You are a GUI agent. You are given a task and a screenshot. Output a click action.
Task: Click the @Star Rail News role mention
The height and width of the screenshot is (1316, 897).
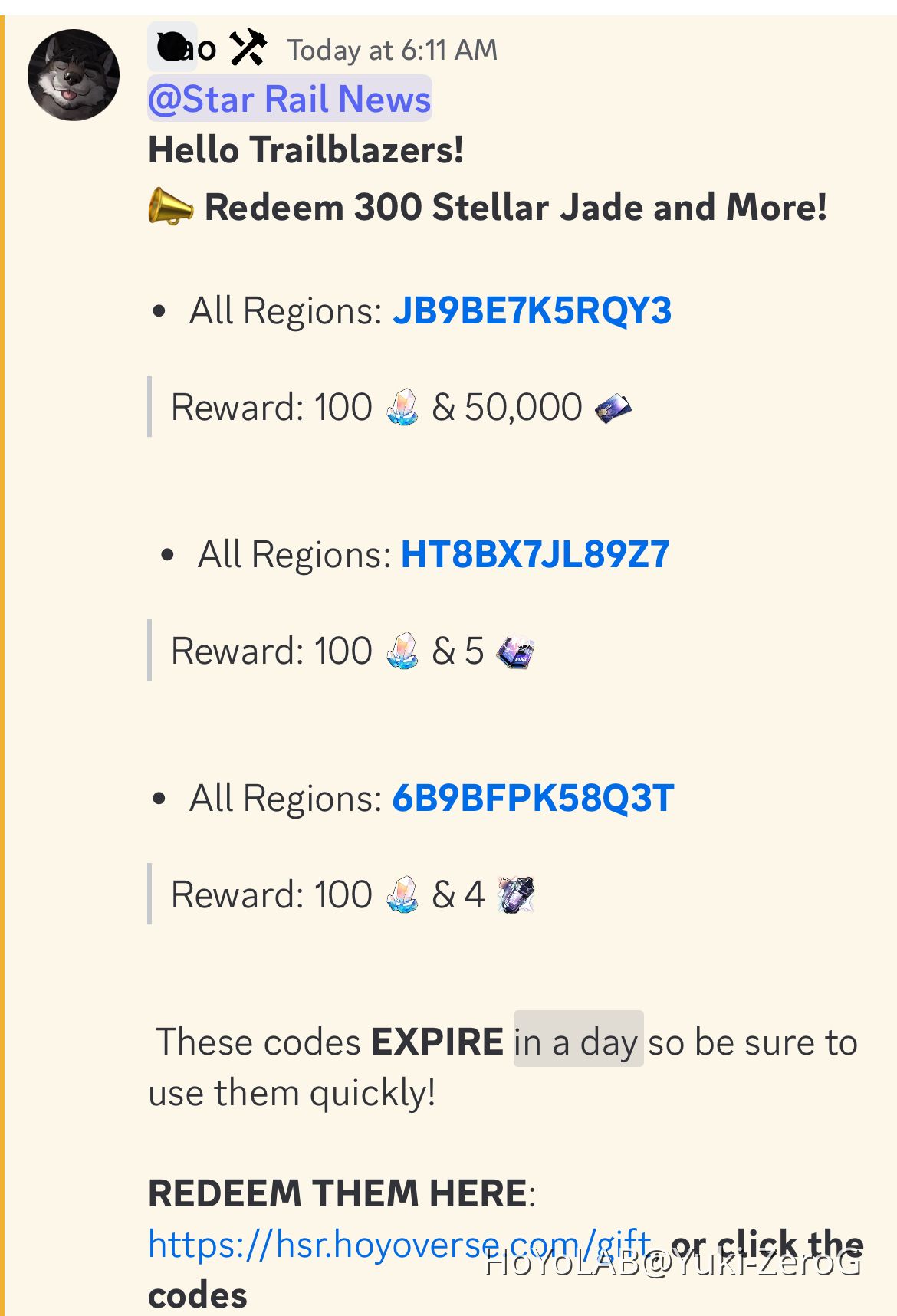(x=289, y=98)
